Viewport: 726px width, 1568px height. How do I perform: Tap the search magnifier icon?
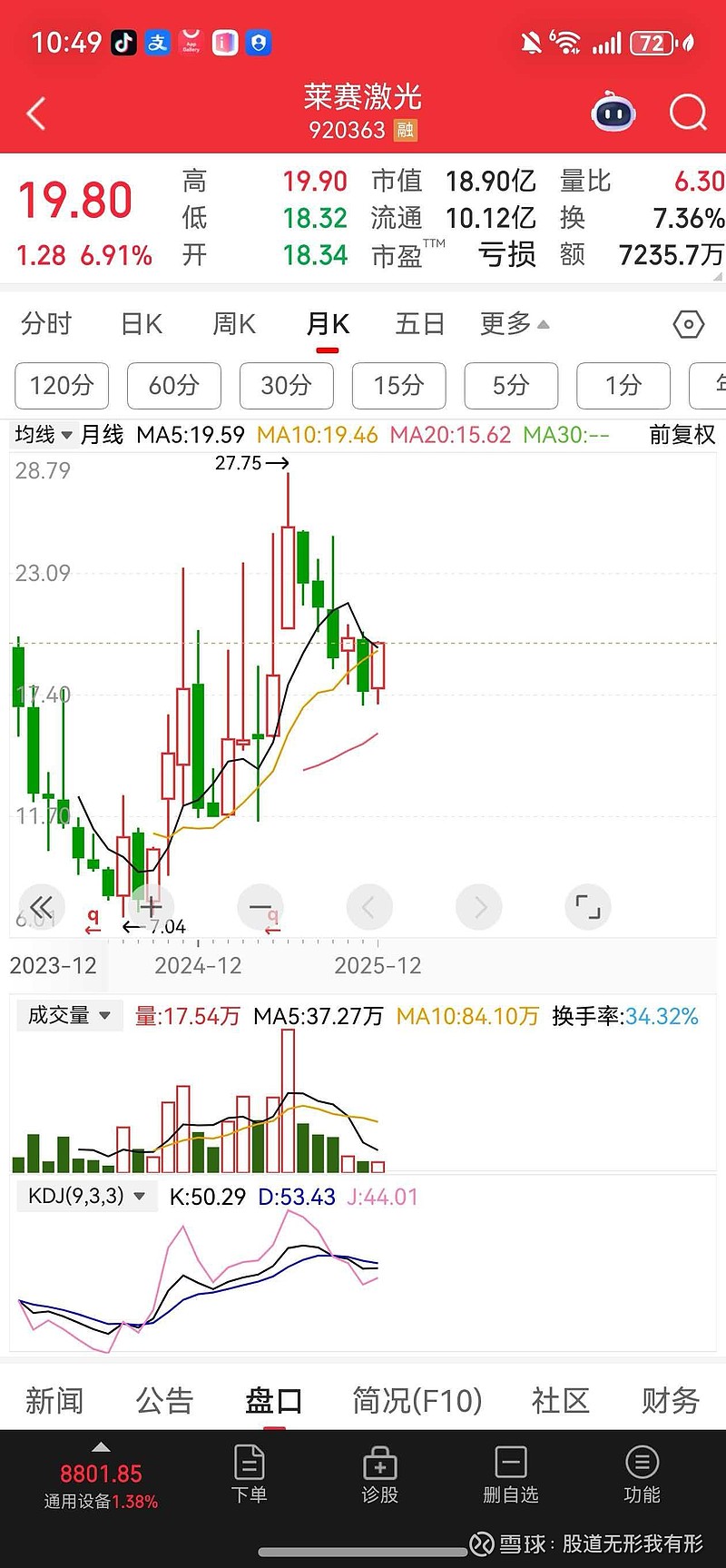tap(688, 113)
